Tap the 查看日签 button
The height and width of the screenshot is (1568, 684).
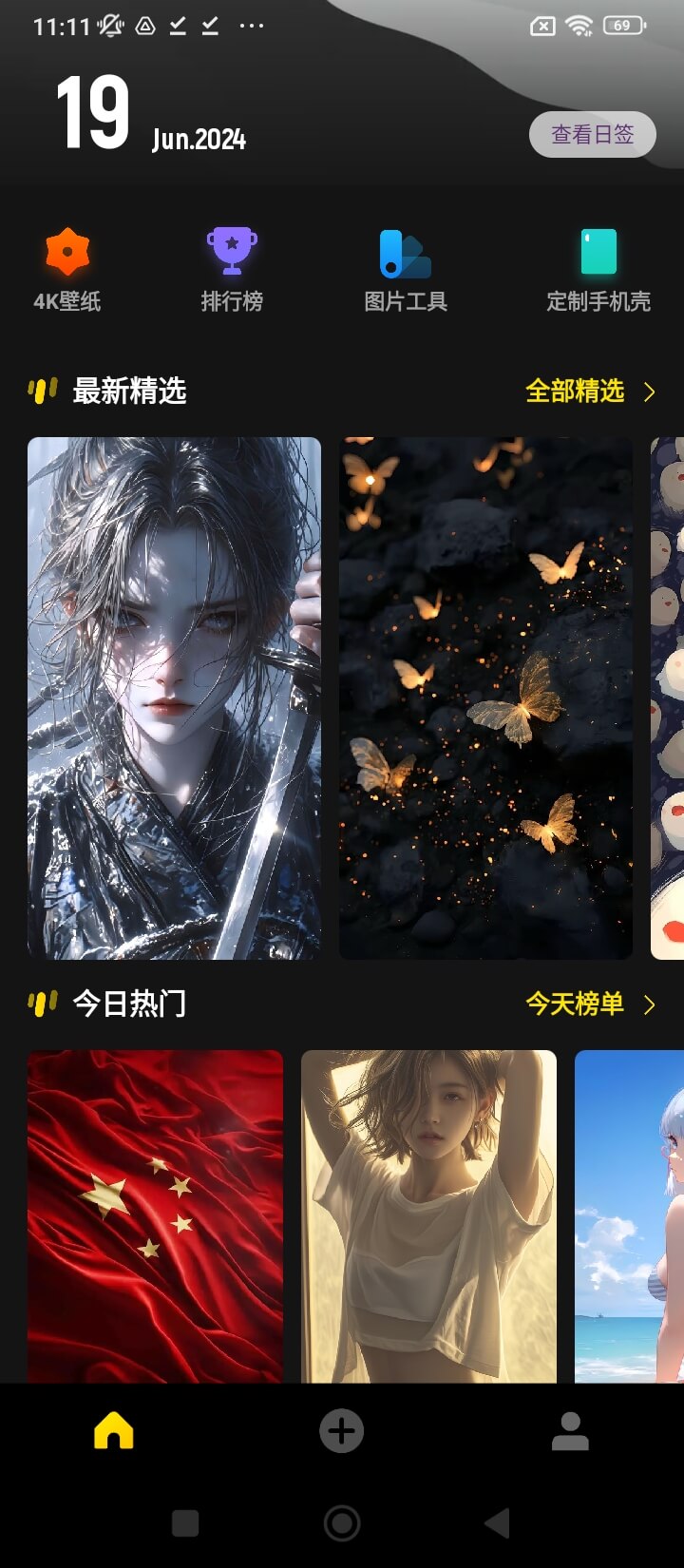(592, 135)
